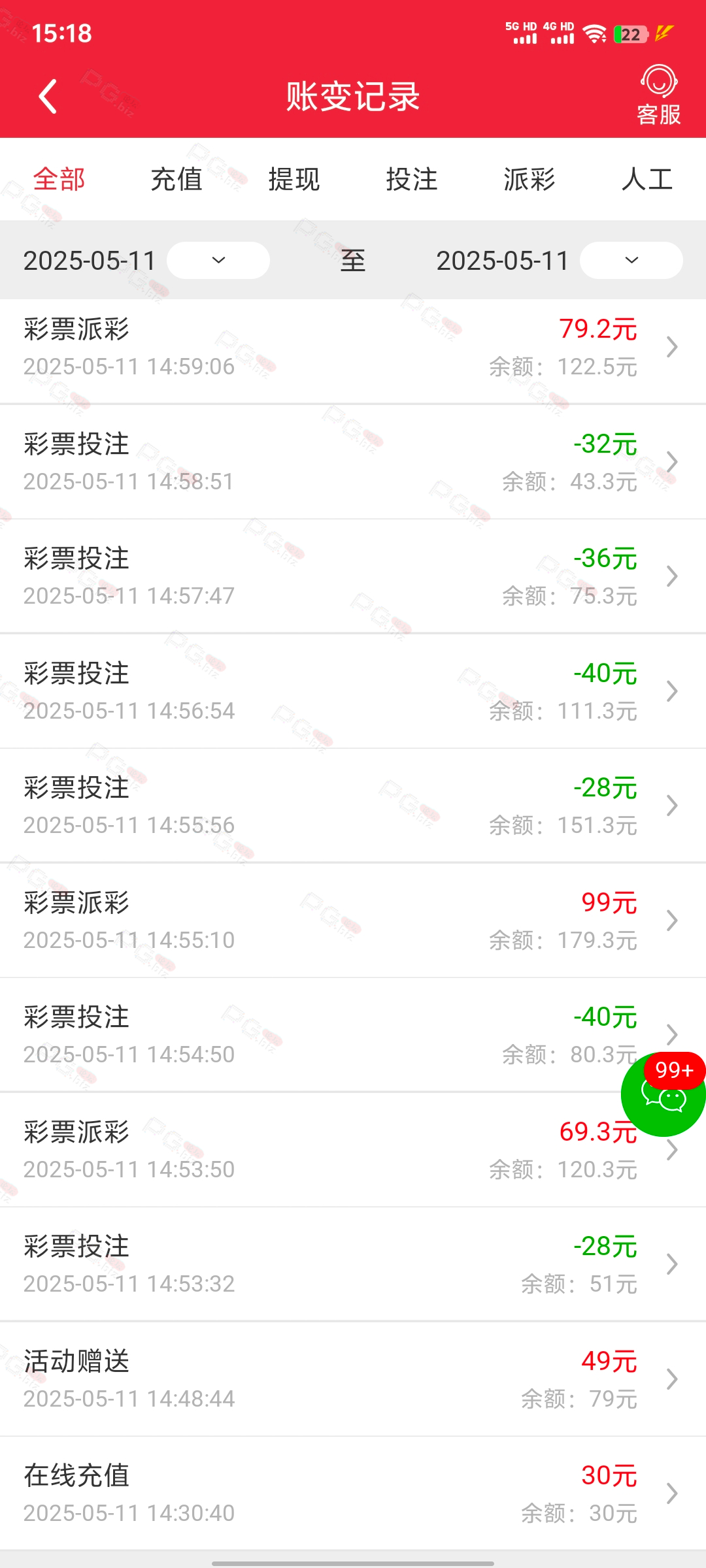Open the 活动赠送 49元 record
The width and height of the screenshot is (706, 1568).
pyautogui.click(x=353, y=1379)
